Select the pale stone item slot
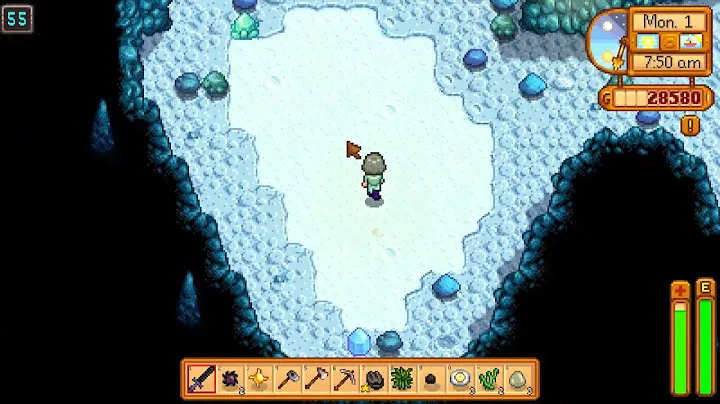The height and width of the screenshot is (404, 720). point(518,379)
